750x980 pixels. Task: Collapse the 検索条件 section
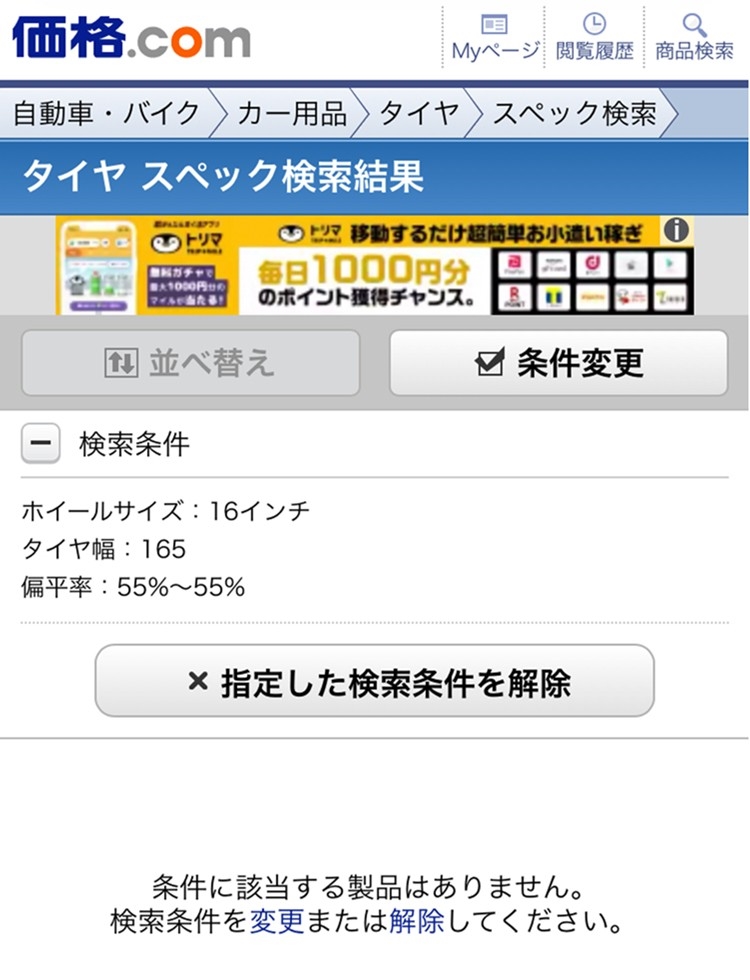tap(40, 444)
